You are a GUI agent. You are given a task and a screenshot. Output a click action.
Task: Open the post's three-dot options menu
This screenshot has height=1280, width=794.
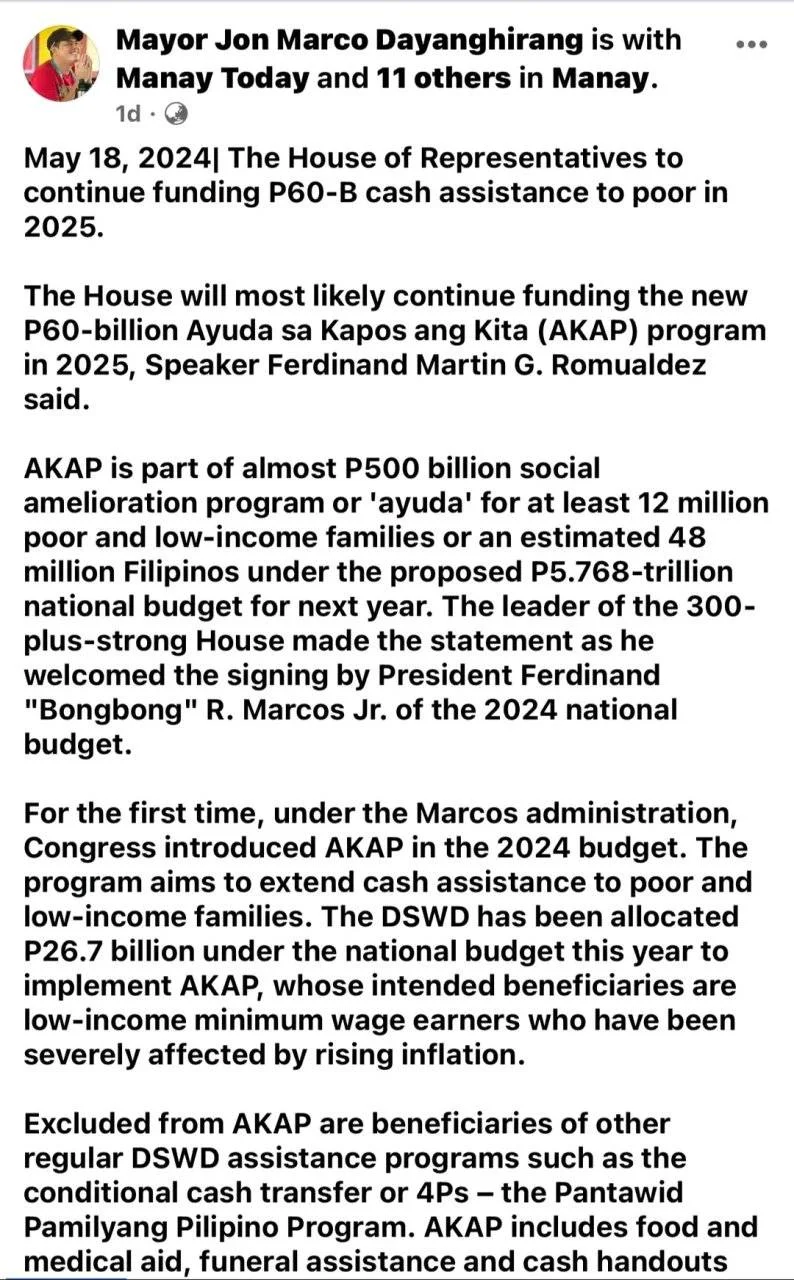751,44
